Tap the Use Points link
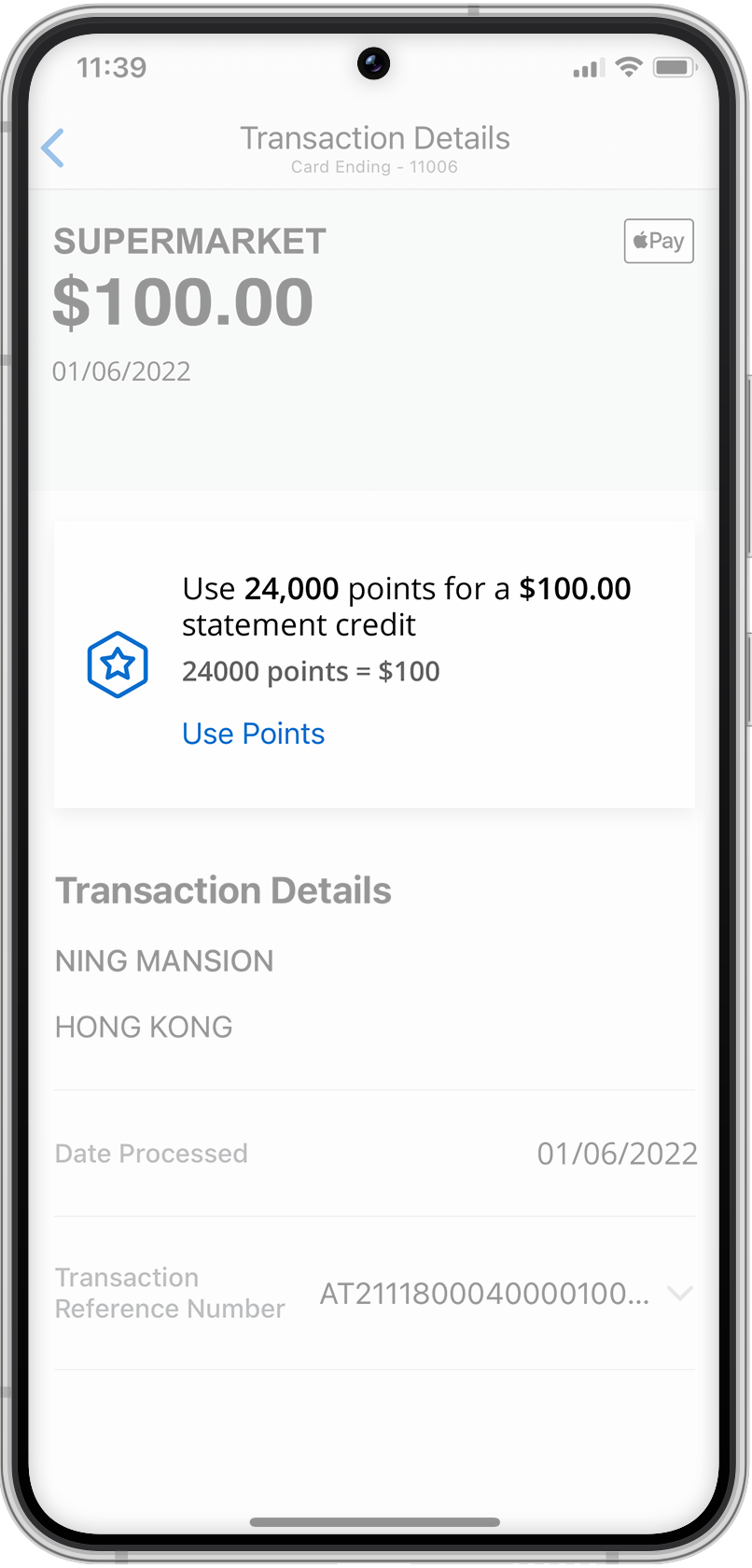 pyautogui.click(x=253, y=734)
